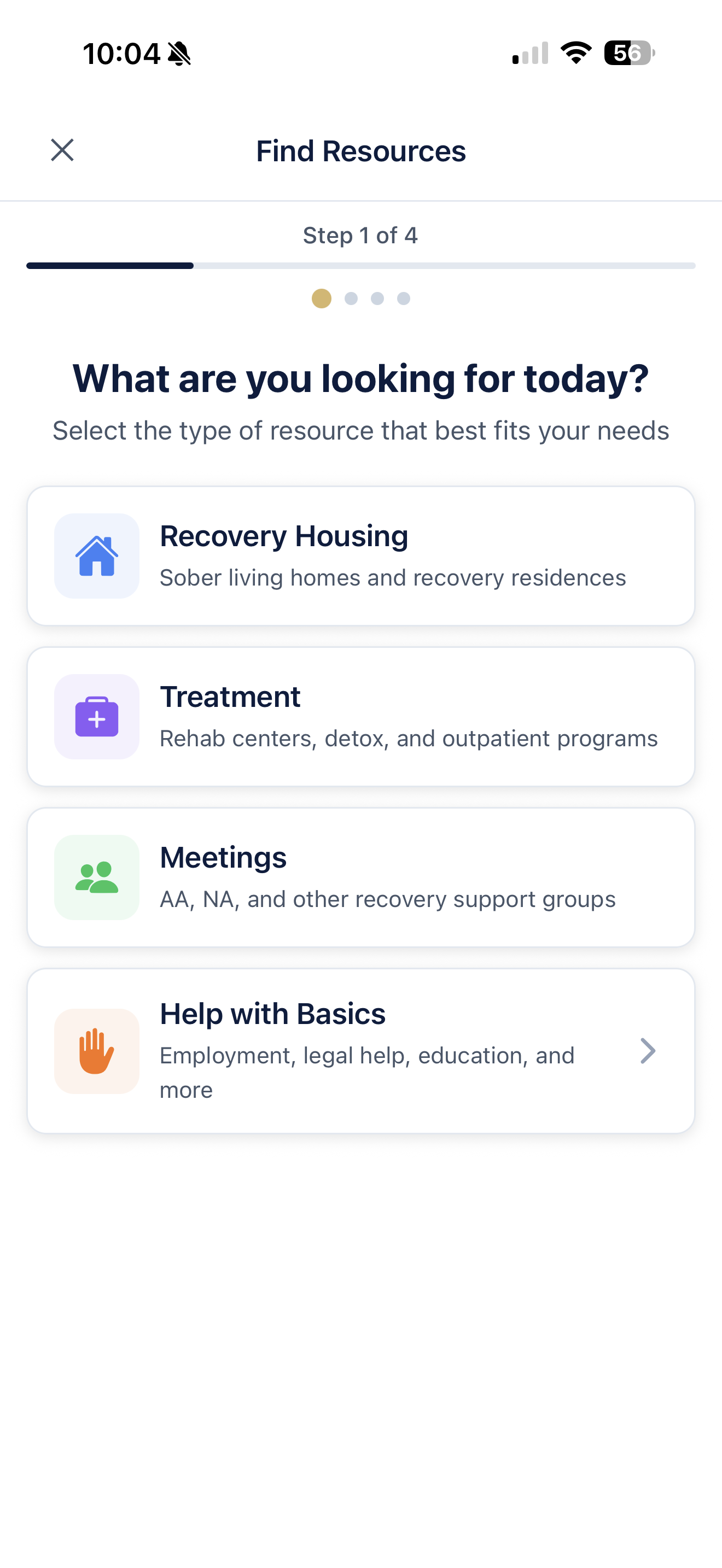
Task: Choose the Treatment resource card
Action: 360,716
